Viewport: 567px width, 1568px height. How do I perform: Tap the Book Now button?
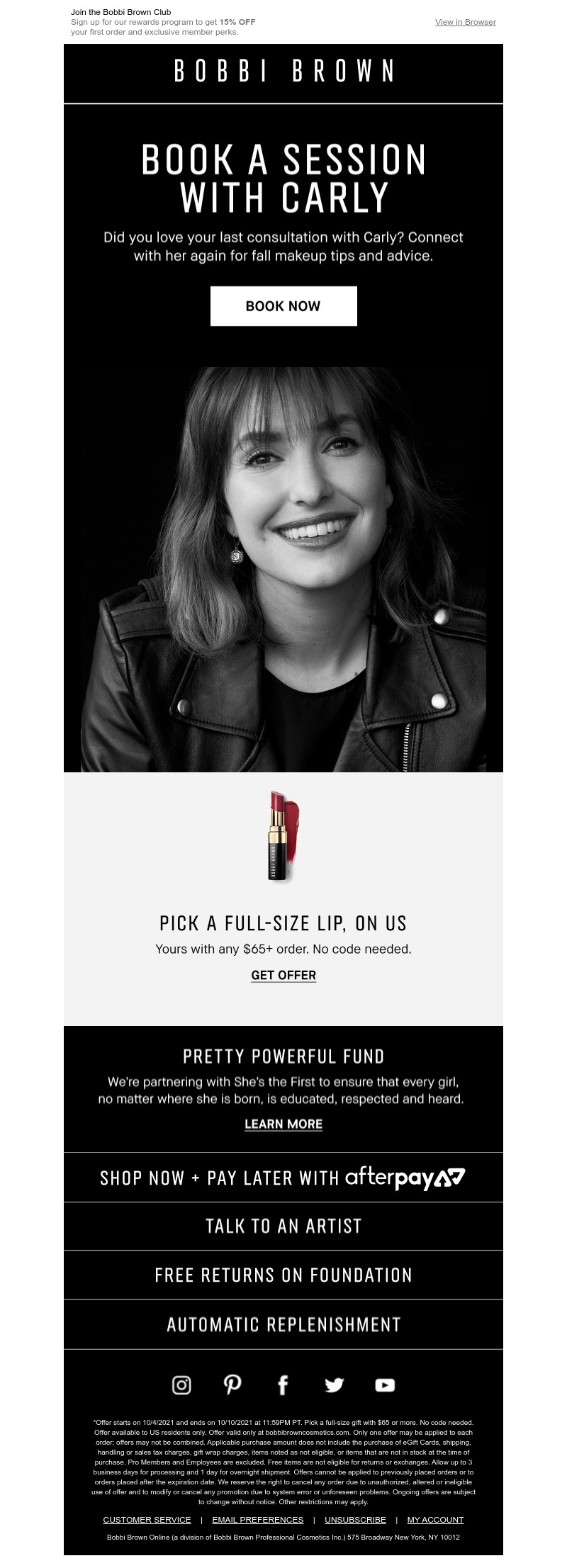pyautogui.click(x=283, y=306)
